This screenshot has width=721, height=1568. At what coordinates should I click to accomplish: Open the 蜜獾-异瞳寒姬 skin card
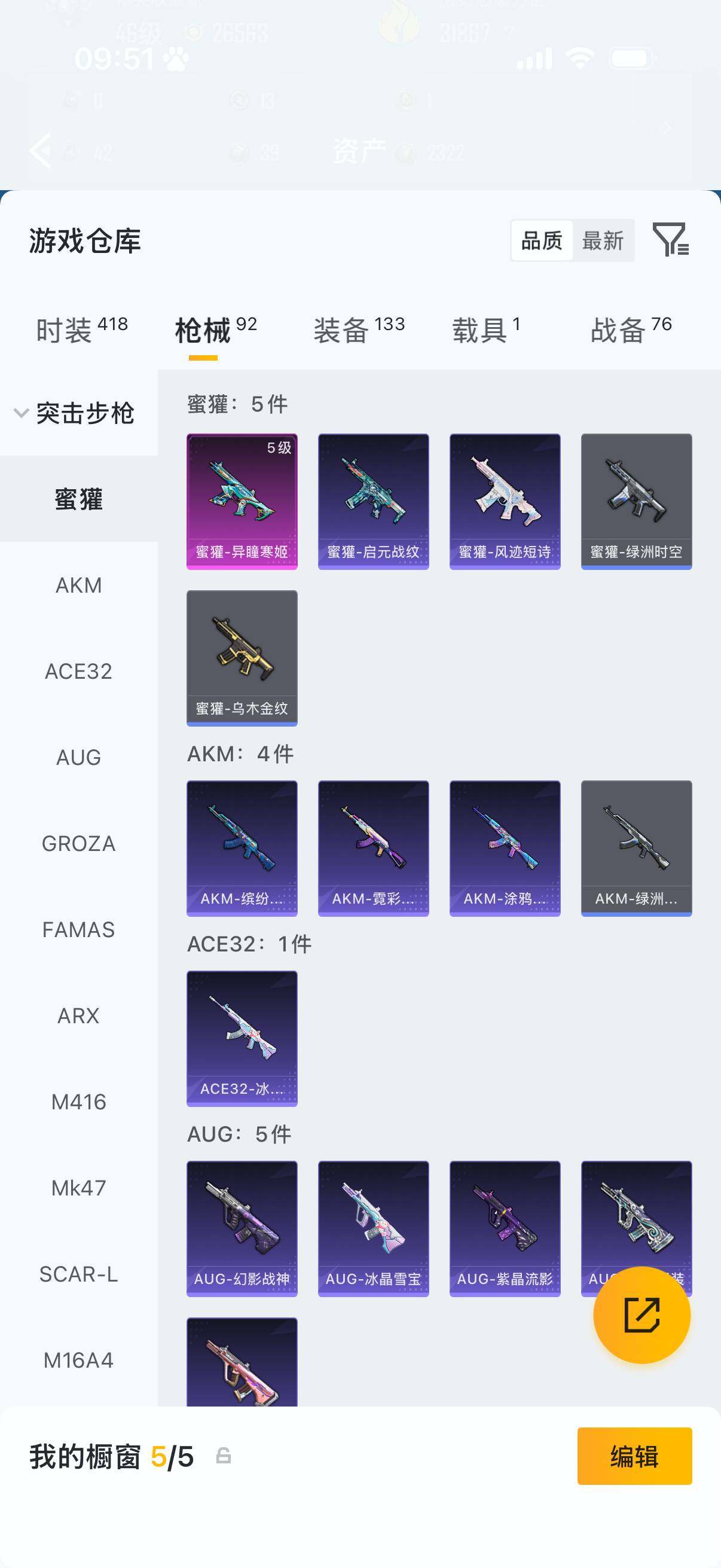click(x=242, y=501)
